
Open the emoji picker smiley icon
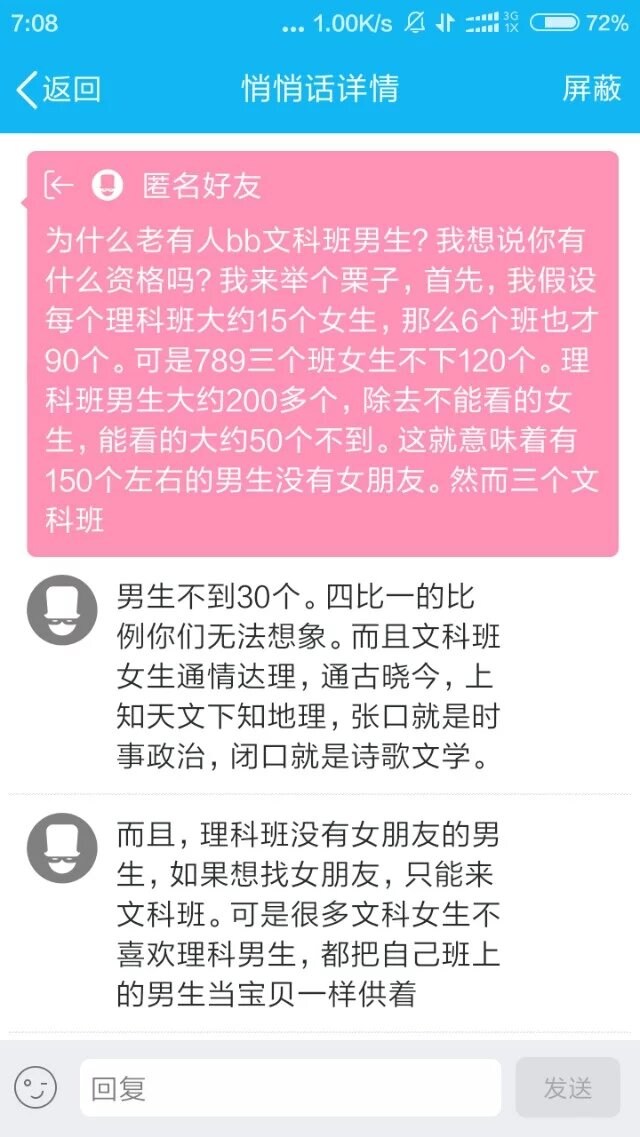point(35,1088)
